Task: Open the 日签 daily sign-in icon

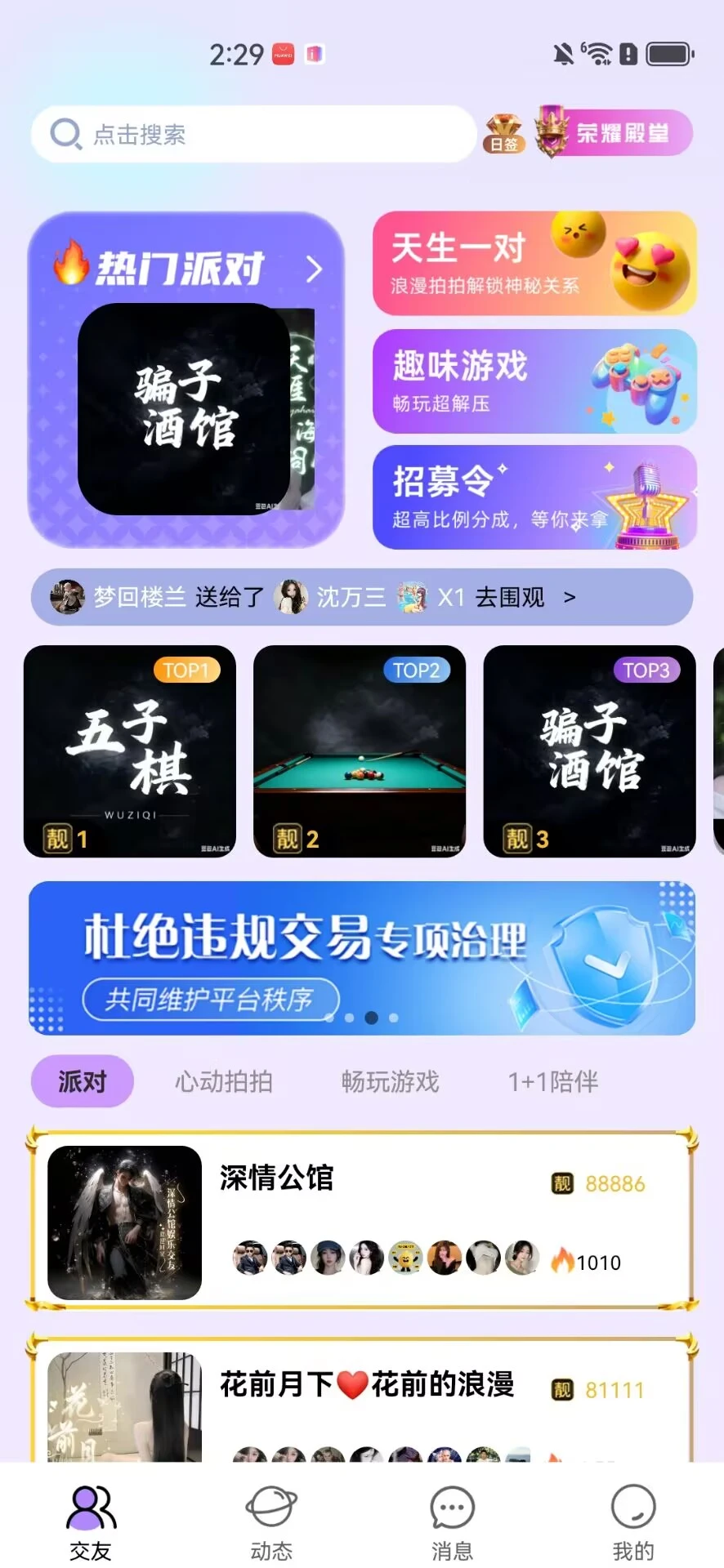Action: click(x=504, y=134)
